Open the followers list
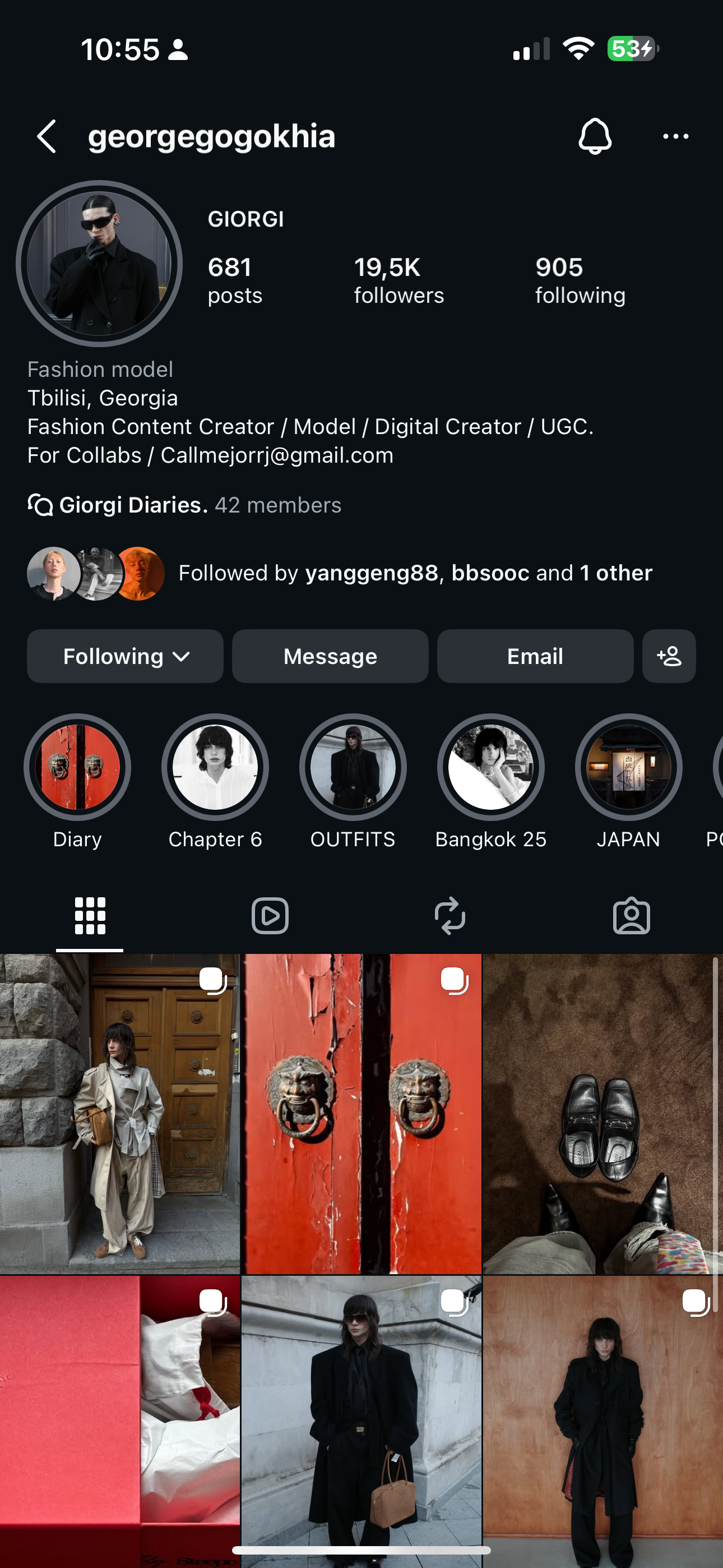 coord(398,280)
